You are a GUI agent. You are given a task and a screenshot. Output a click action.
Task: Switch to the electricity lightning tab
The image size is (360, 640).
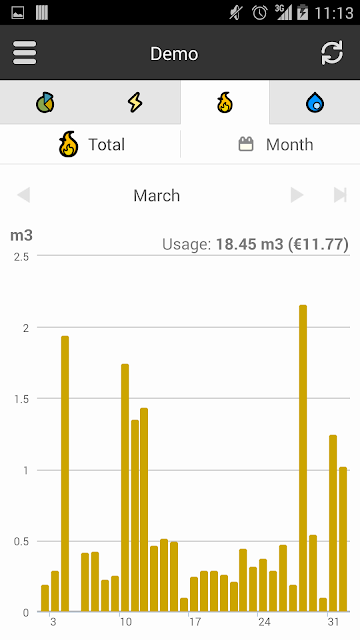(x=135, y=102)
